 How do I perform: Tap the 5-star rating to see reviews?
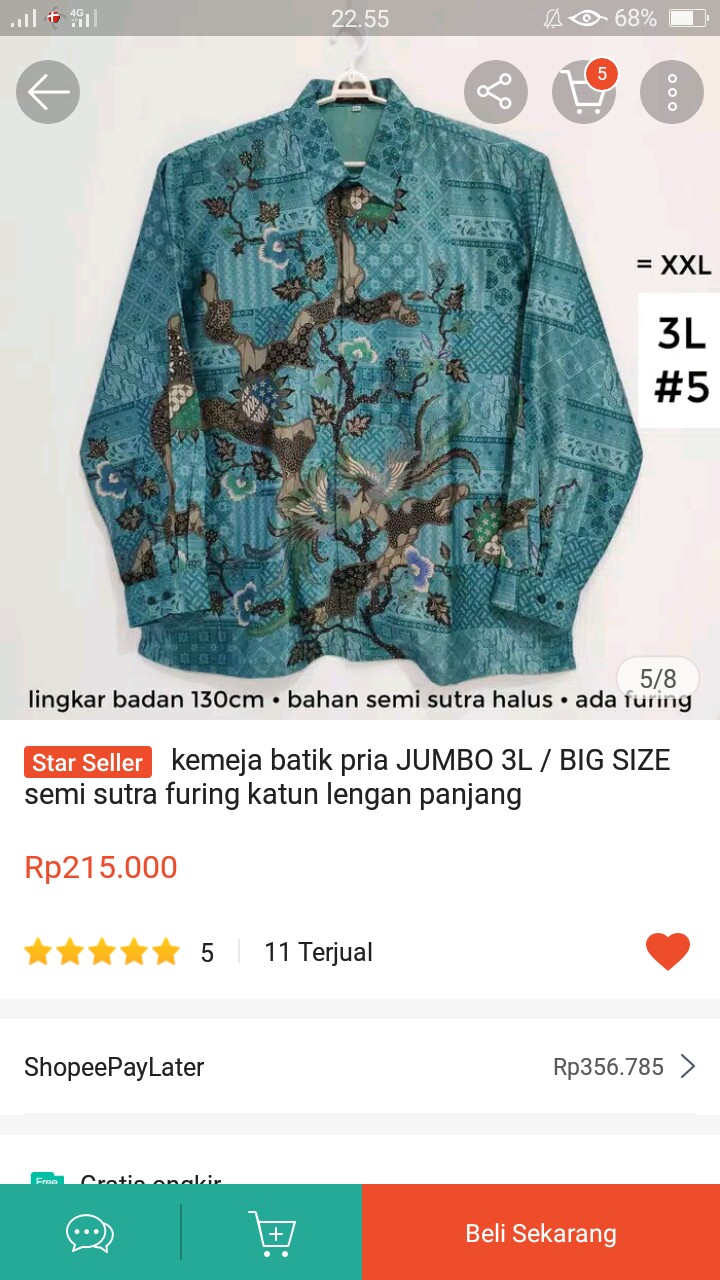[x=102, y=951]
